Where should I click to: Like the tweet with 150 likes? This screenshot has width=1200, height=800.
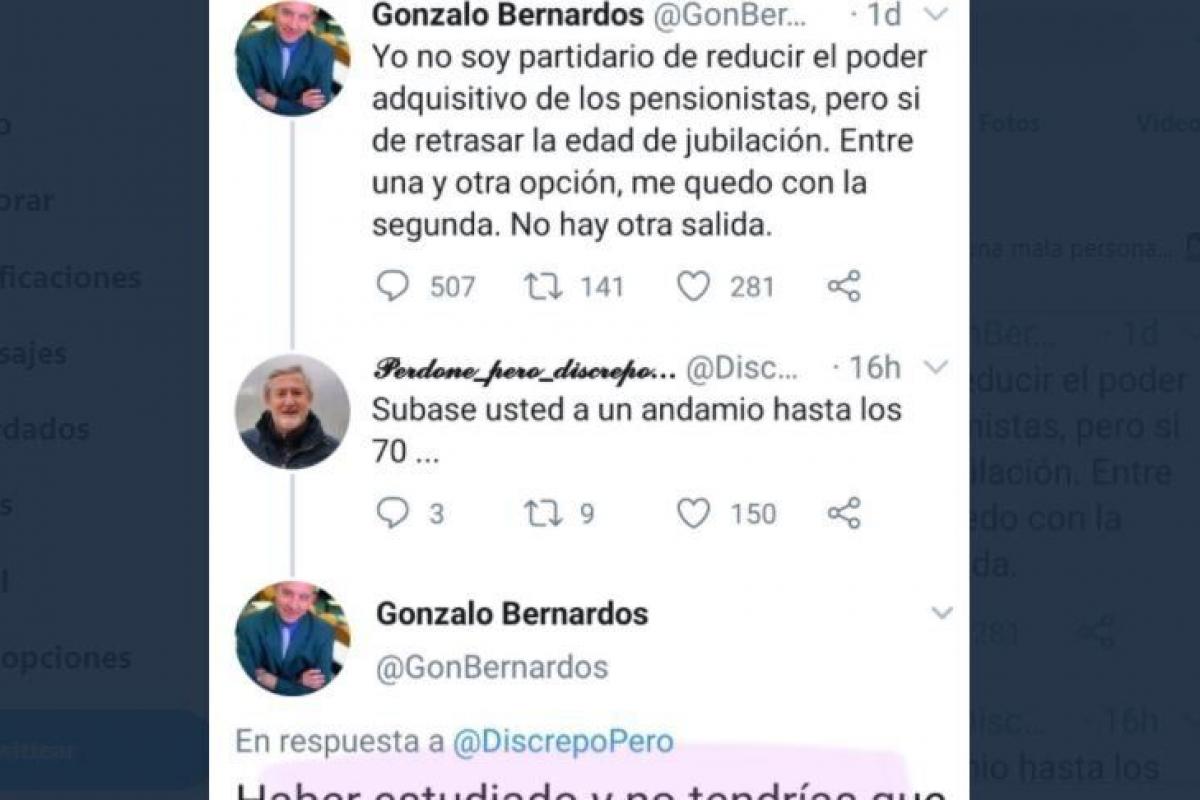(x=693, y=513)
